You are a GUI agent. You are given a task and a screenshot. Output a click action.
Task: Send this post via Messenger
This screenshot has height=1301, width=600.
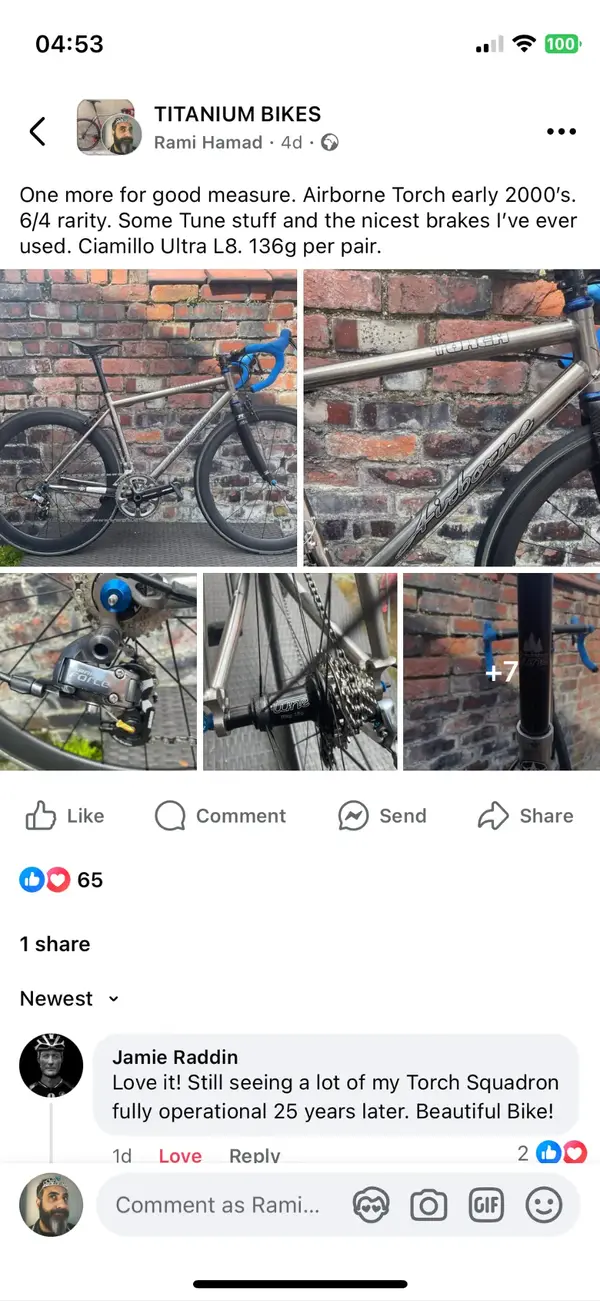click(382, 816)
